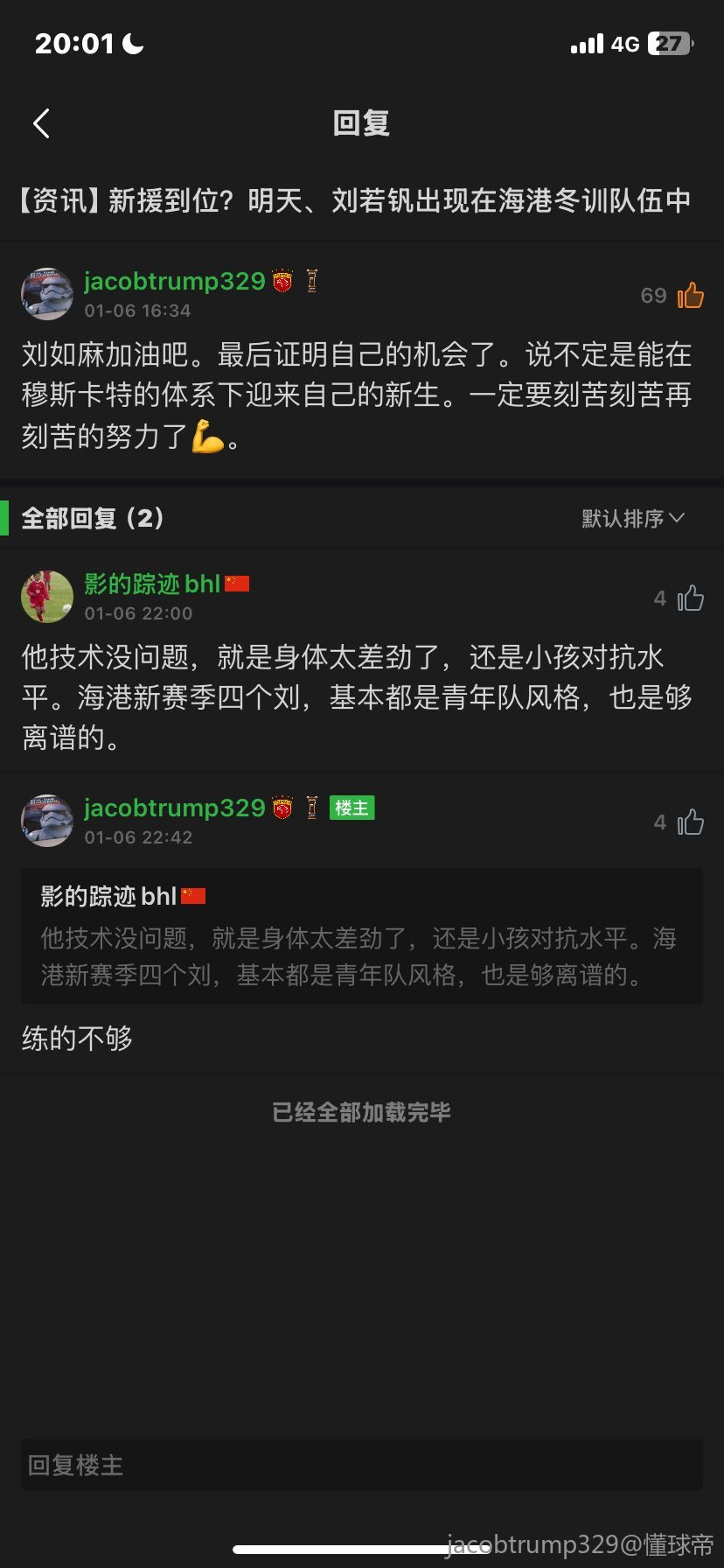Image resolution: width=724 pixels, height=1568 pixels.
Task: Tap the 回复楼主 reply input box
Action: pyautogui.click(x=362, y=1465)
